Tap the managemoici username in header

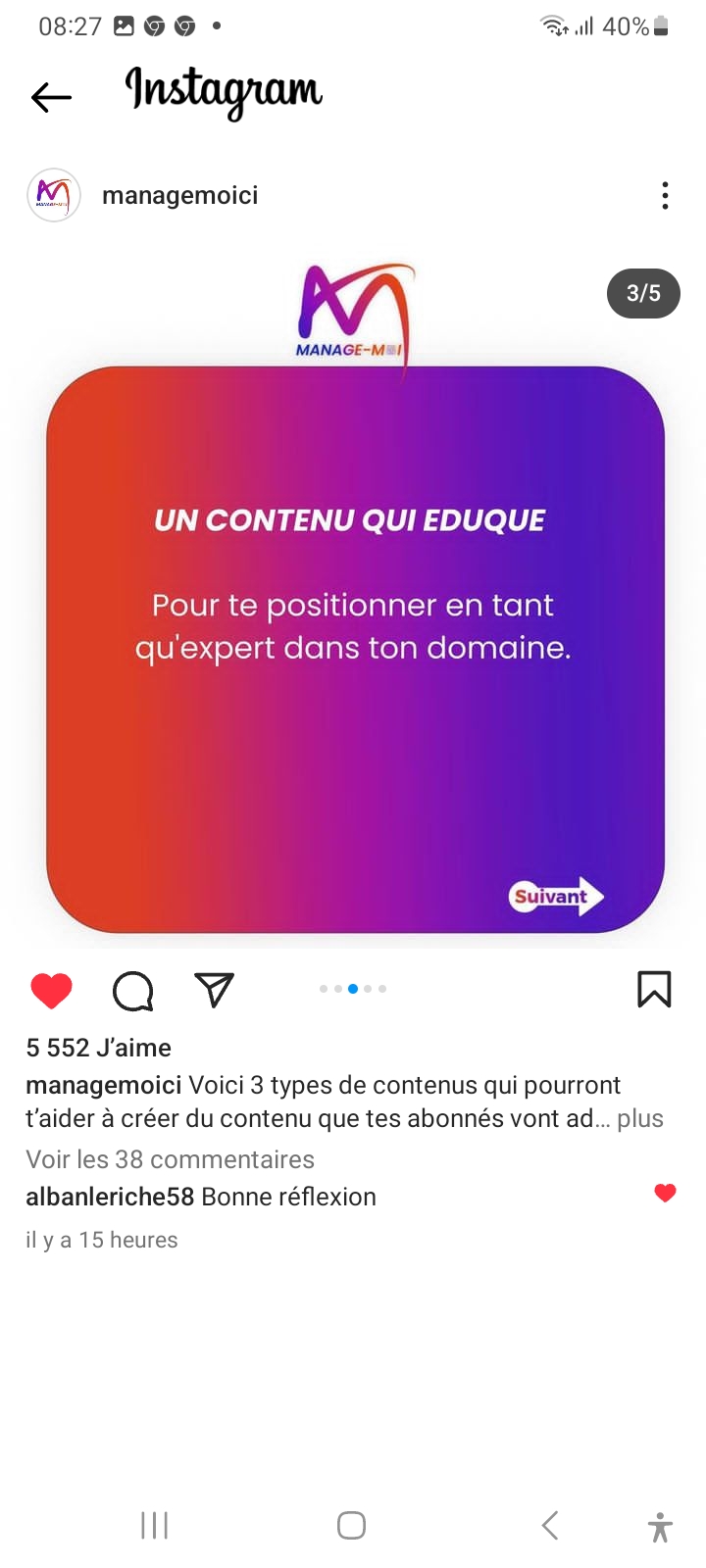[x=180, y=195]
